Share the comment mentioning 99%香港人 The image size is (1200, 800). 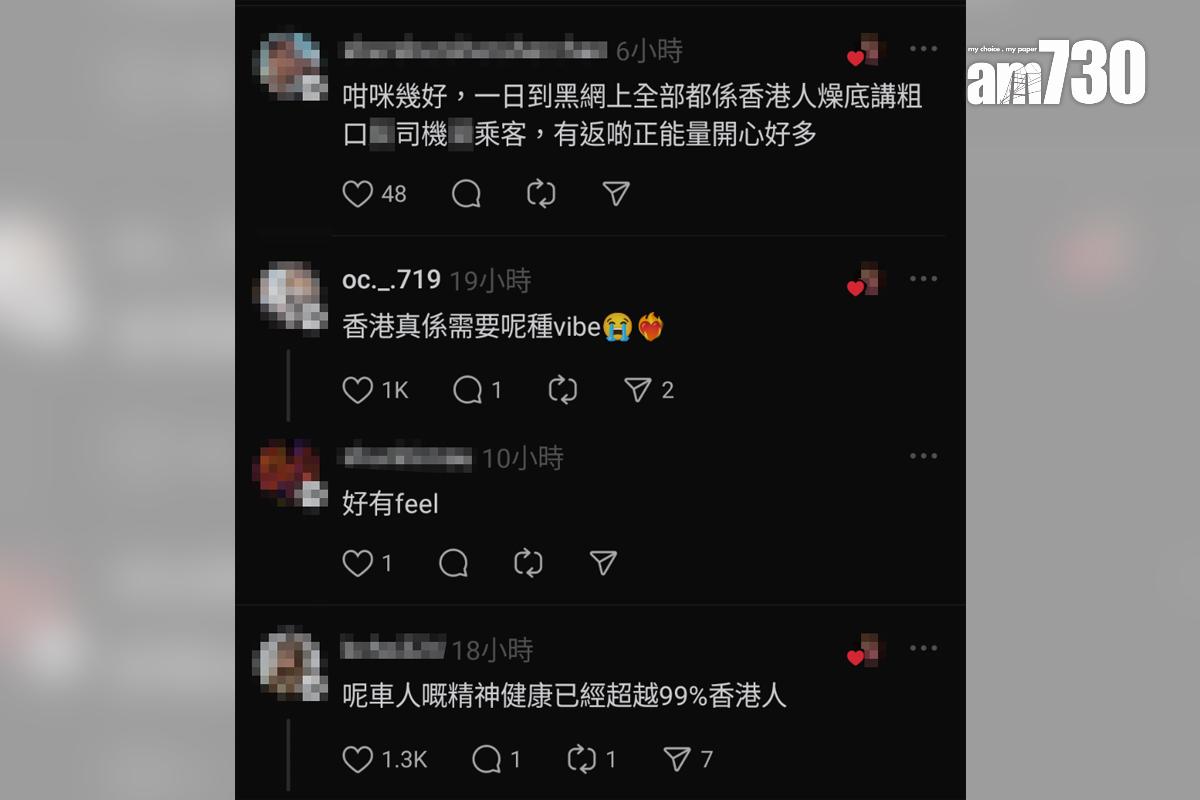(x=676, y=760)
